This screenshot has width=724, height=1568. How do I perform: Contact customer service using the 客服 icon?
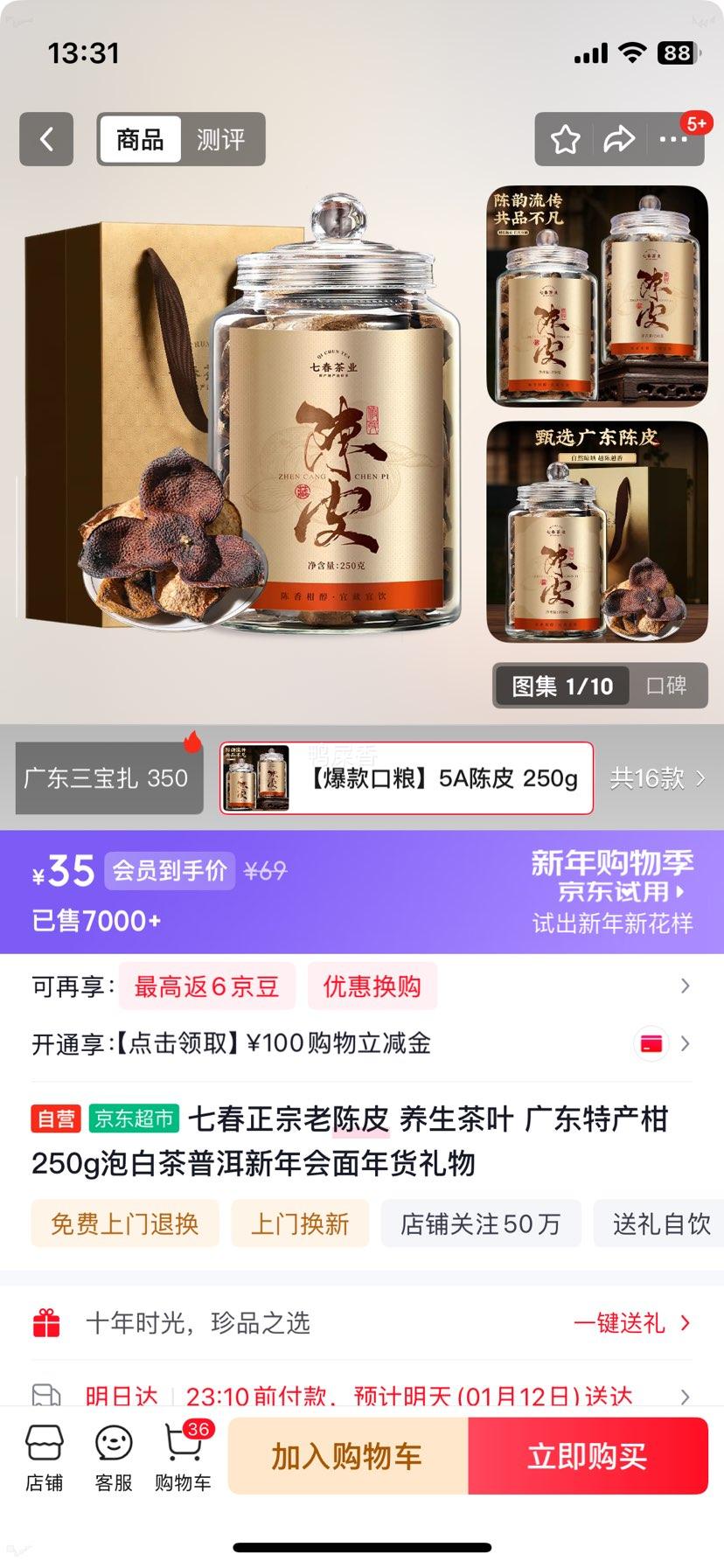112,1457
